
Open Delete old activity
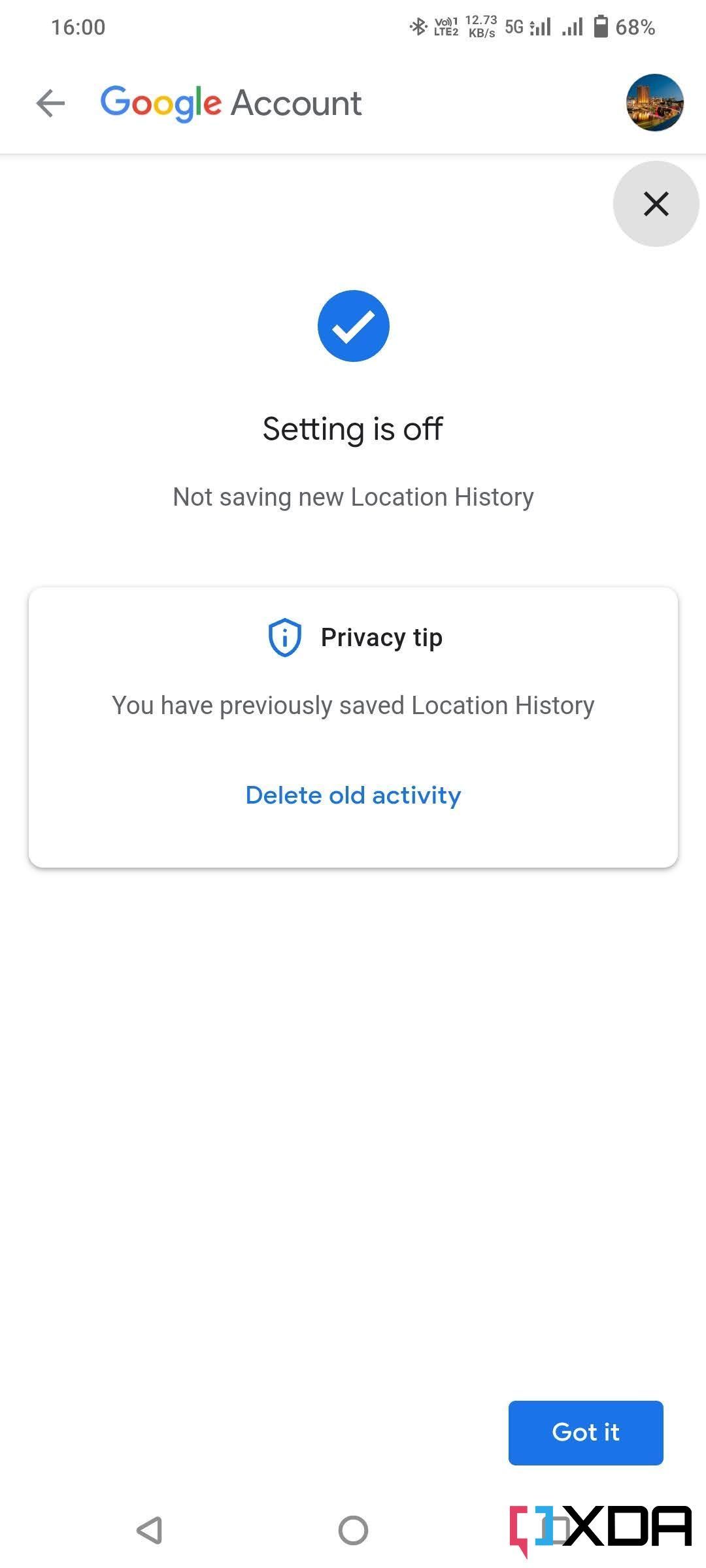pyautogui.click(x=353, y=794)
